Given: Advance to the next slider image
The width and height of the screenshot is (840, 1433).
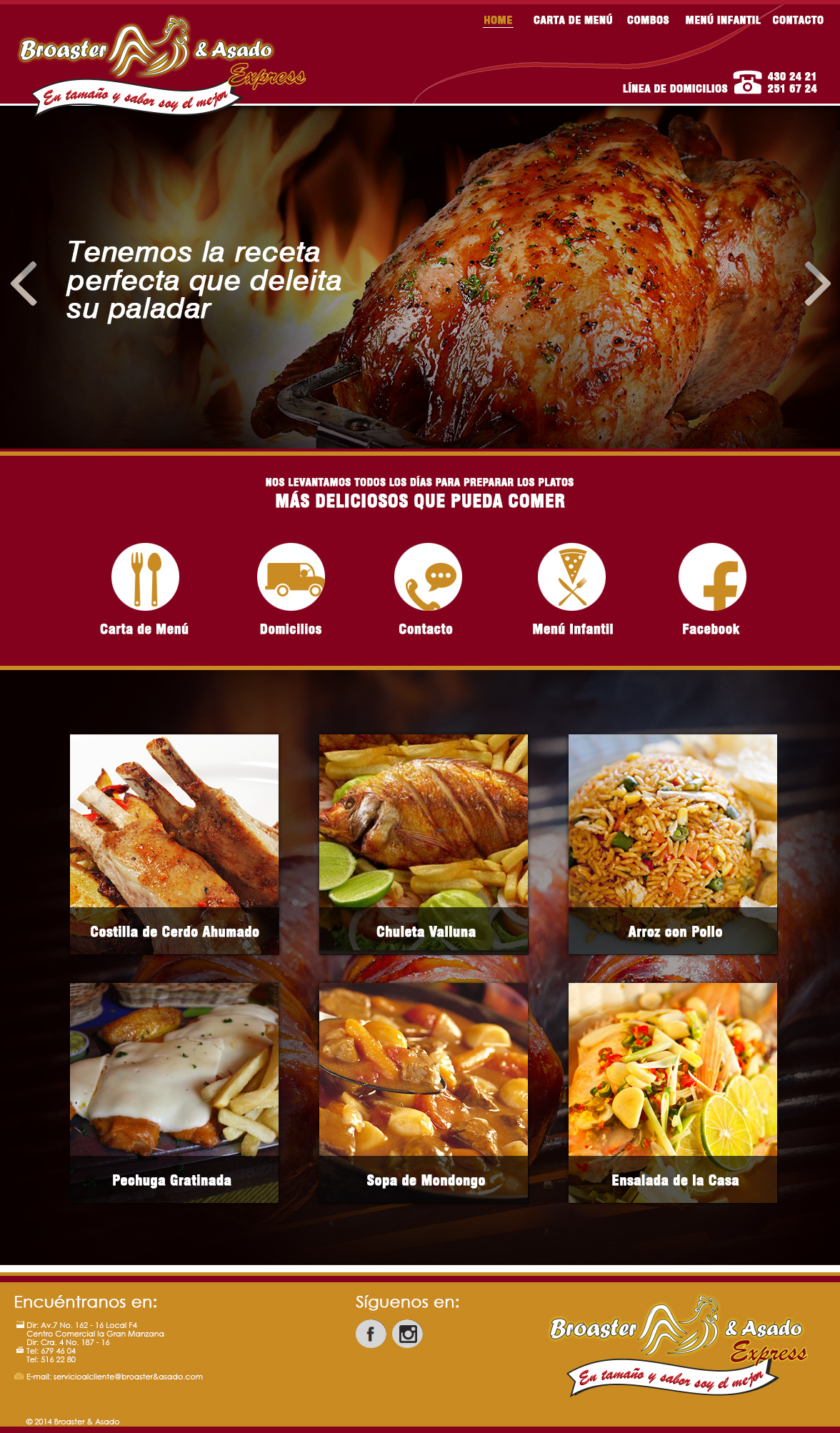Looking at the screenshot, I should (x=816, y=284).
